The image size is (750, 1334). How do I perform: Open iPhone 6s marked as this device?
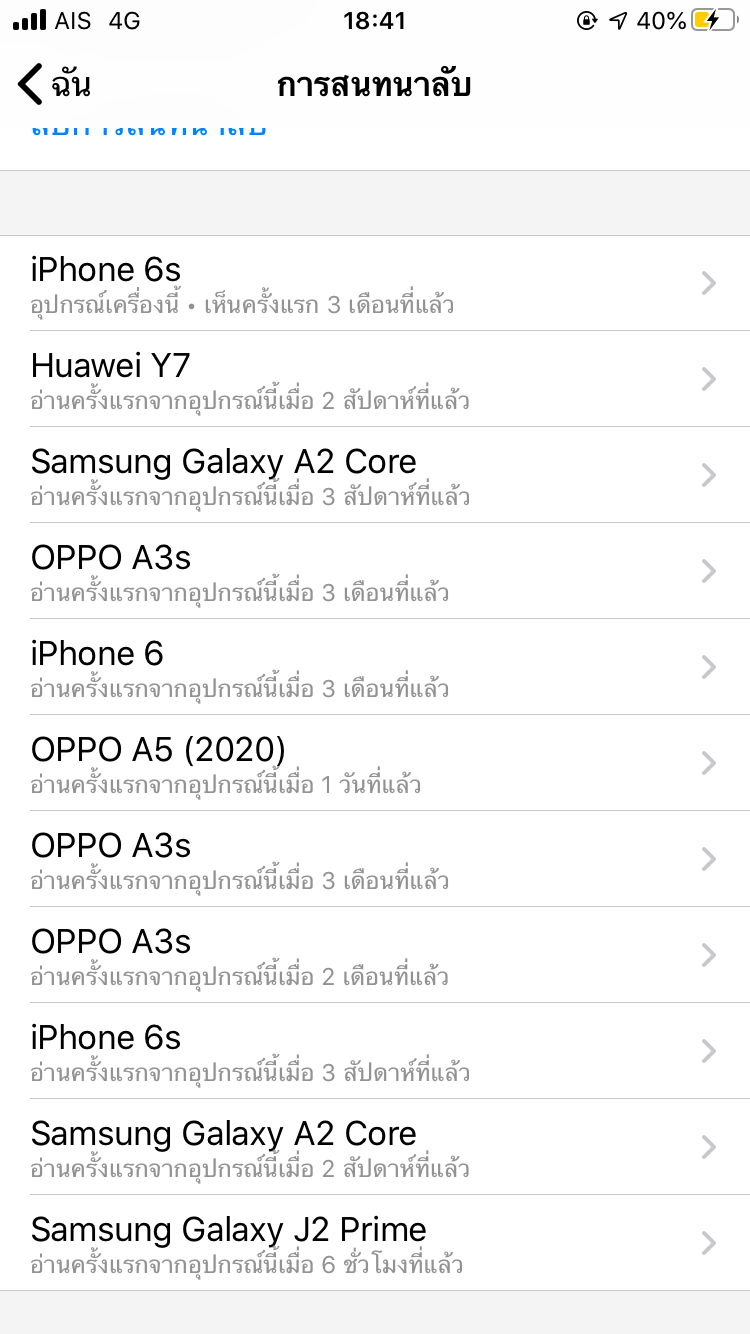pyautogui.click(x=375, y=284)
